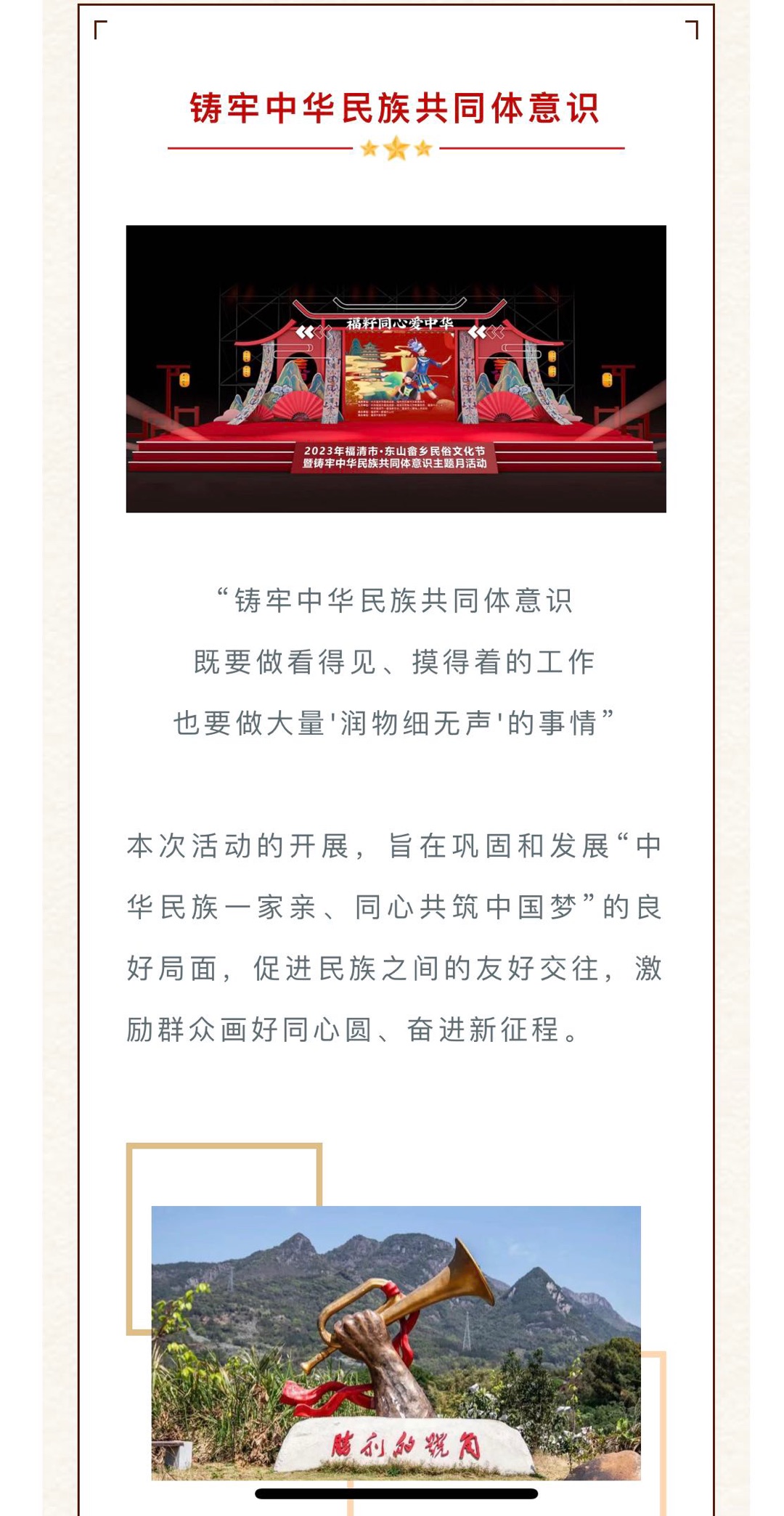
Task: Open the stage design image of the 2023 folk culture festival
Action: 396,369
